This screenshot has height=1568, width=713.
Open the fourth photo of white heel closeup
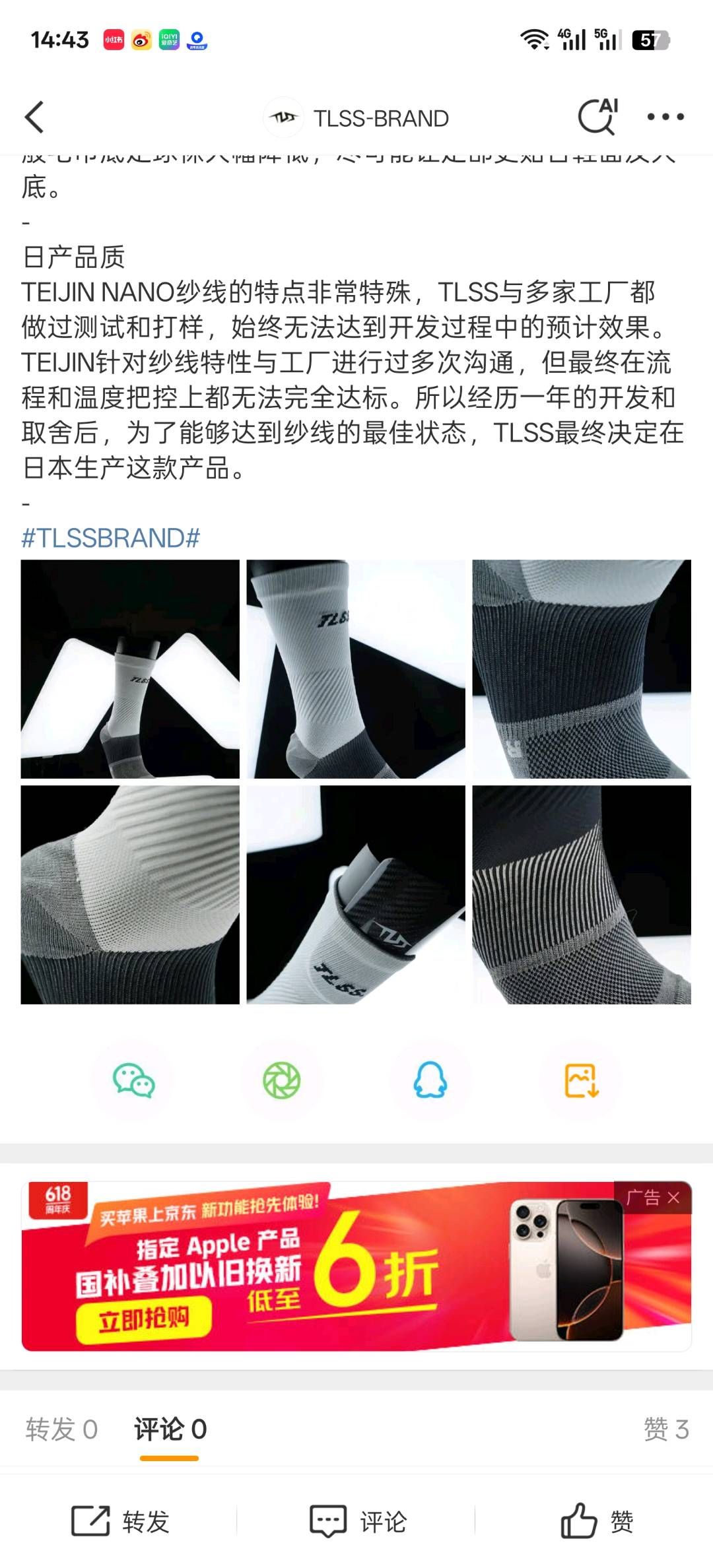click(x=130, y=895)
